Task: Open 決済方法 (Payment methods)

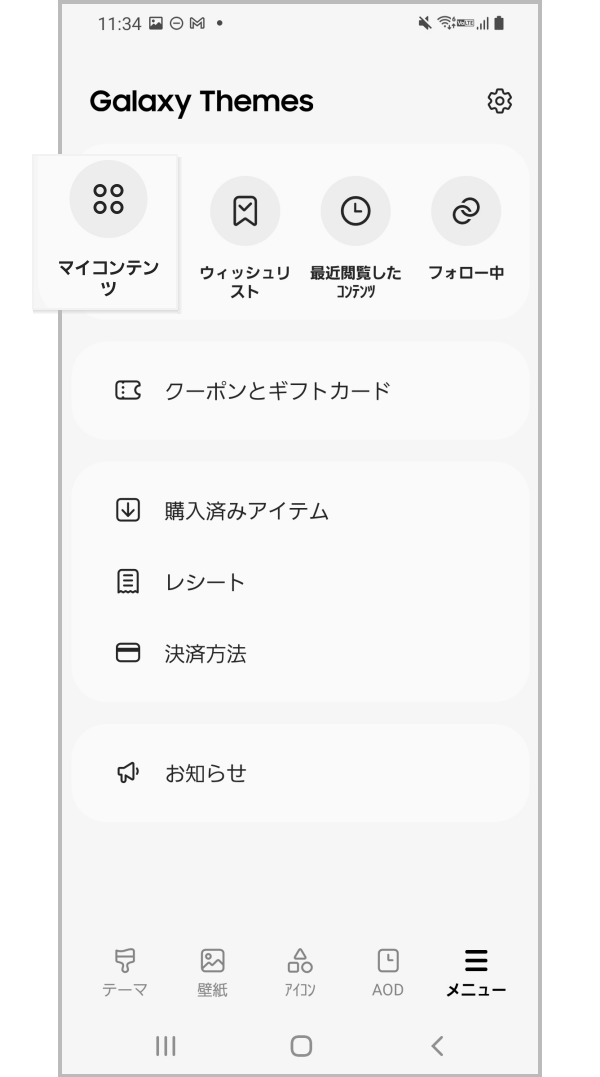Action: point(300,654)
